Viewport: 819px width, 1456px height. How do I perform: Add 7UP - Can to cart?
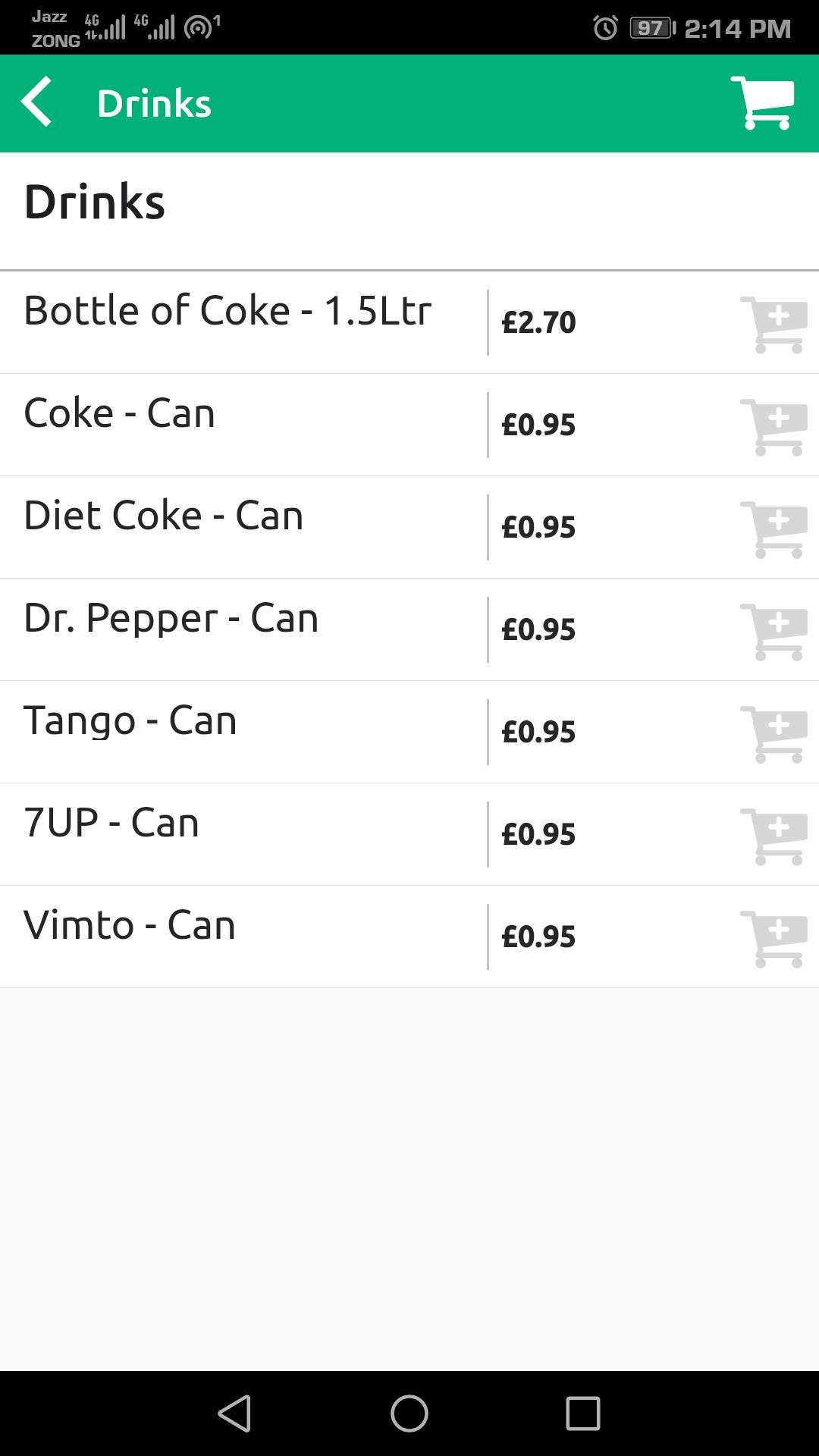(774, 836)
